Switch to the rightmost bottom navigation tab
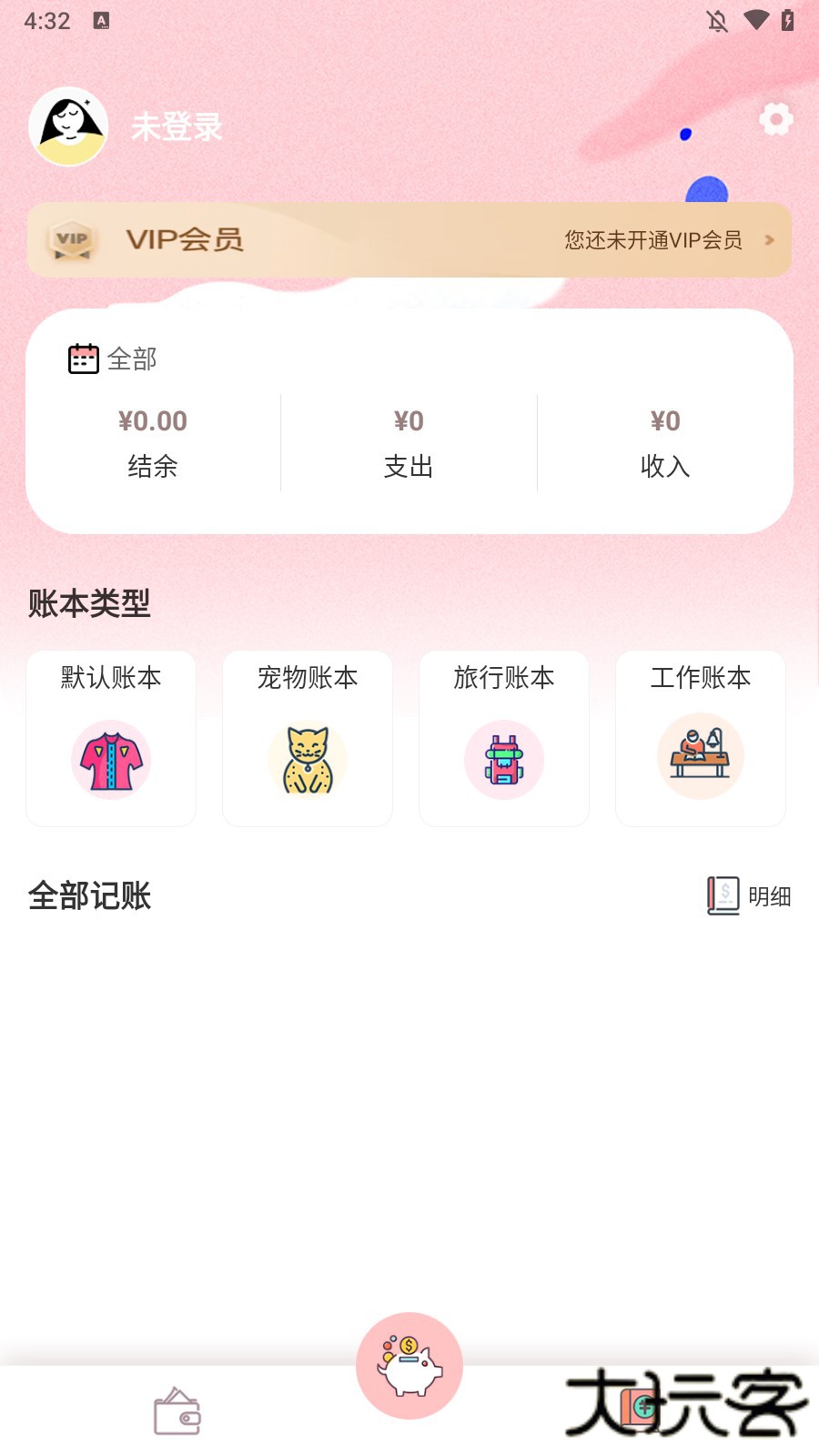Screen dimensions: 819x1456 click(x=640, y=1409)
